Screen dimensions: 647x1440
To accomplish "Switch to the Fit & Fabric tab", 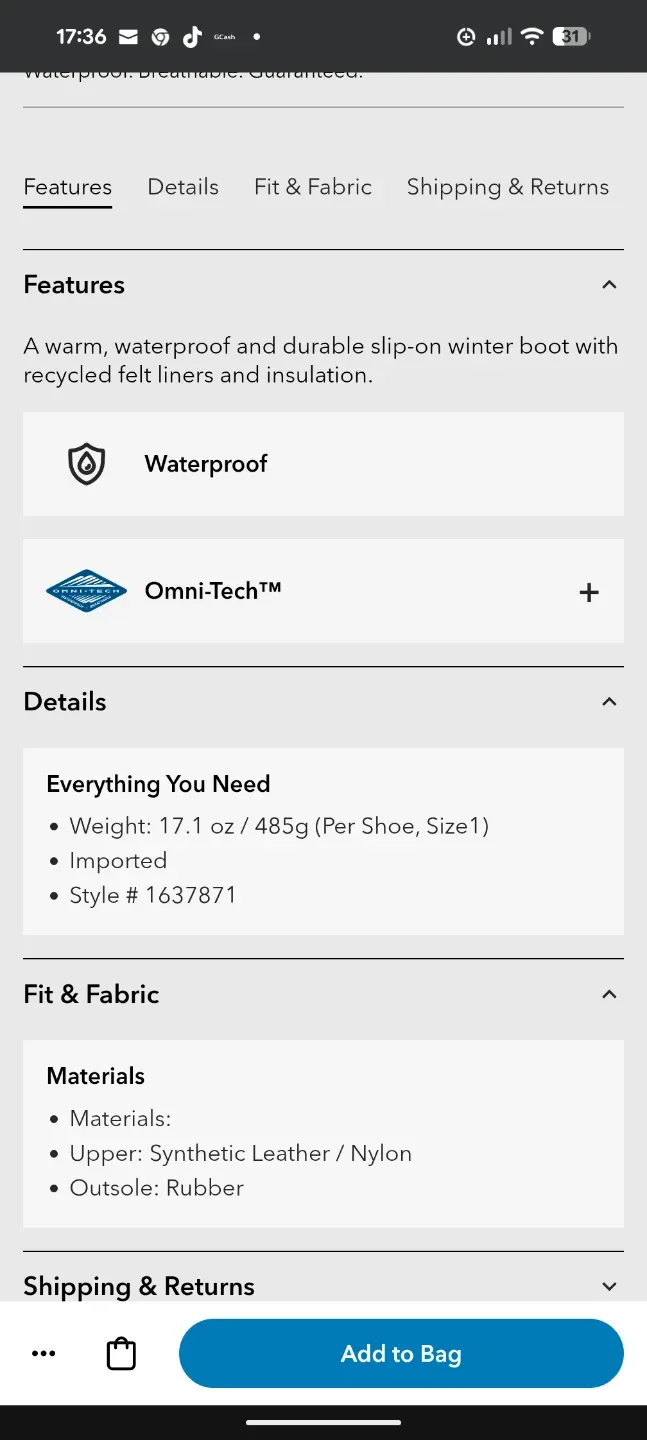I will pyautogui.click(x=313, y=187).
